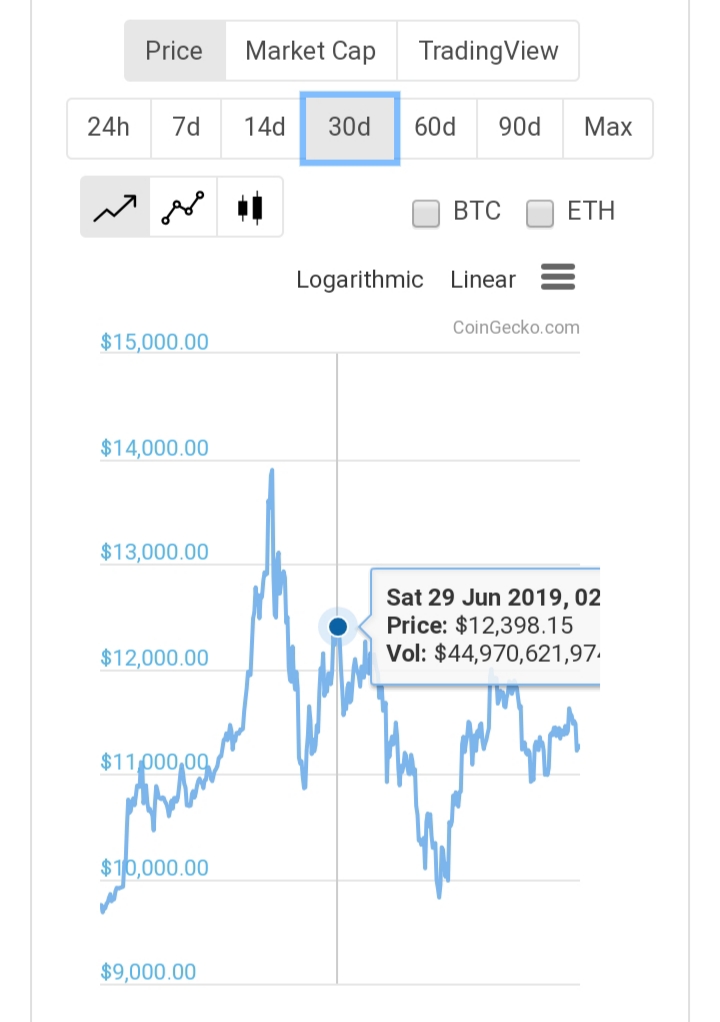Screen dimensions: 720x1022
Task: Set the chart scale to Logarithmic
Action: click(x=360, y=280)
